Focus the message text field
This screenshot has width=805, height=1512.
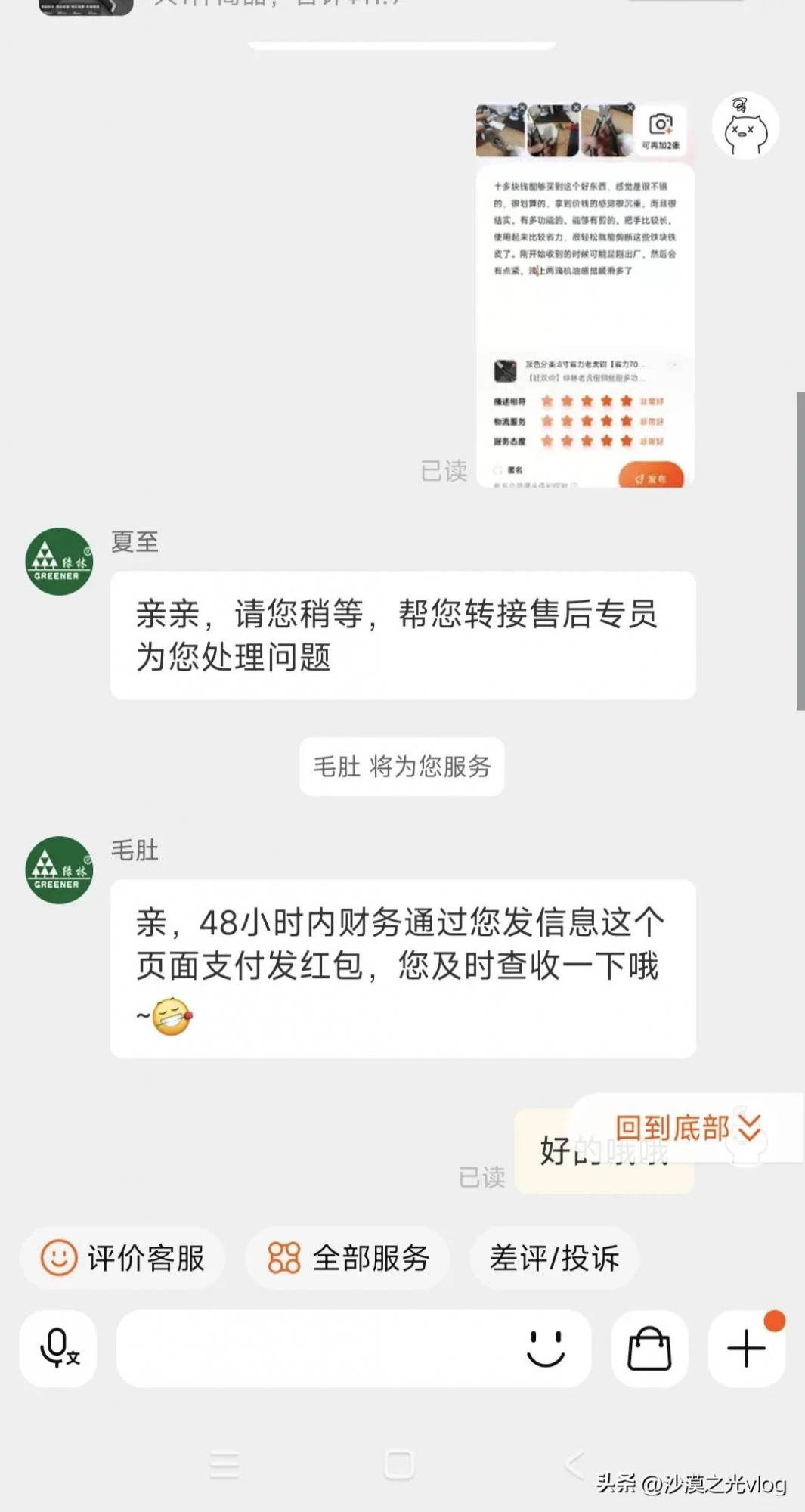[x=317, y=1349]
